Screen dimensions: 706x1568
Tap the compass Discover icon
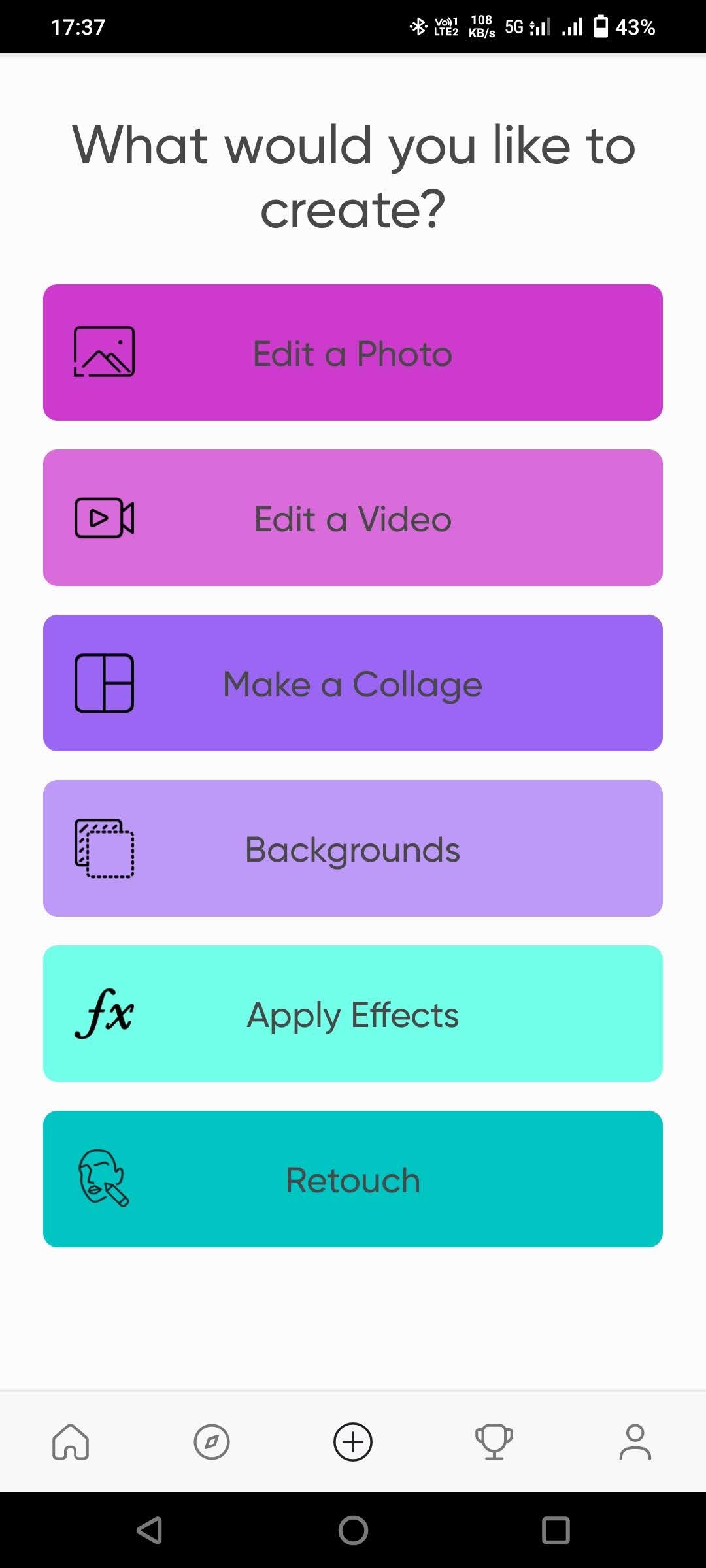click(x=212, y=1442)
